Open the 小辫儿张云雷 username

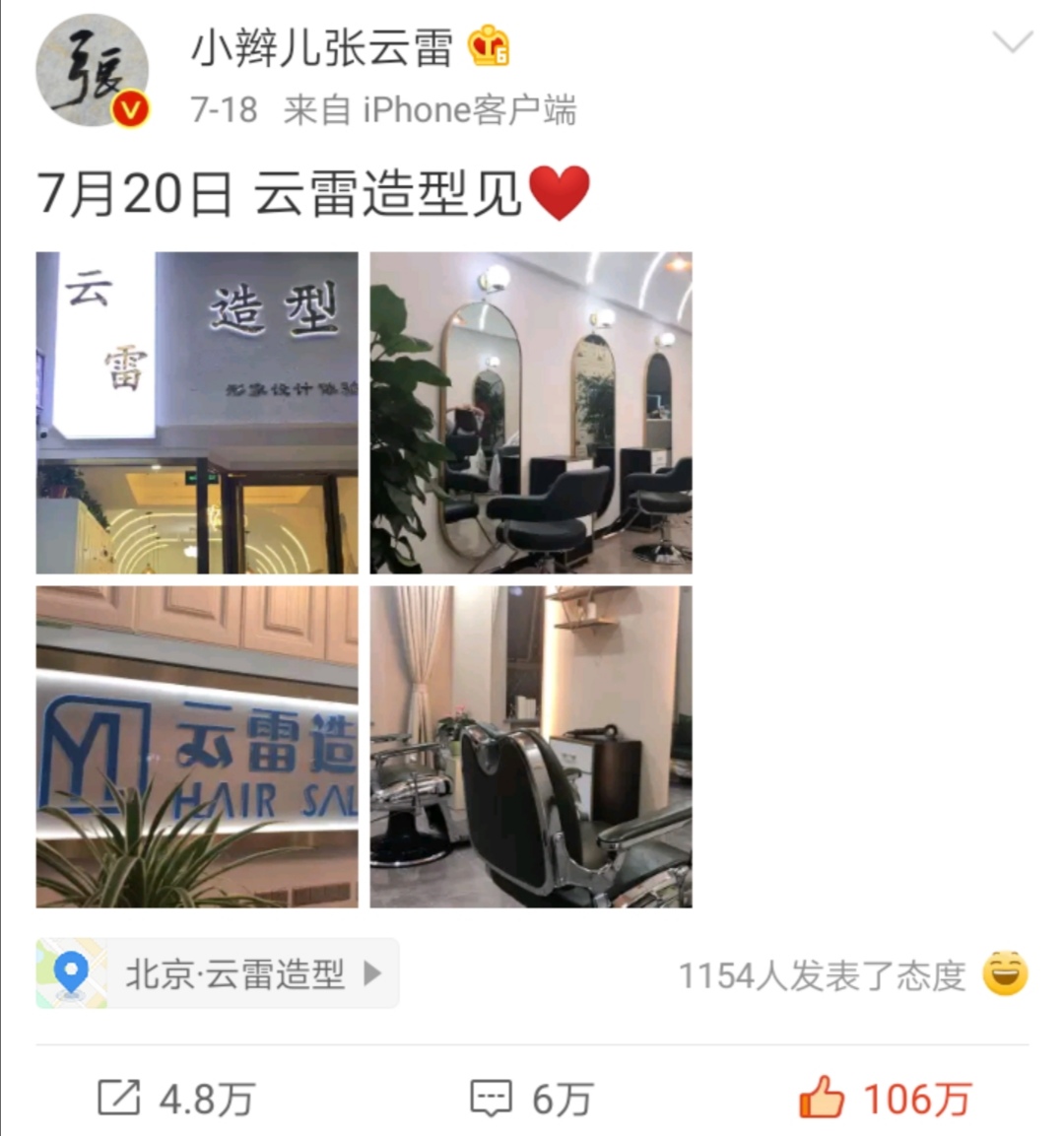(321, 47)
